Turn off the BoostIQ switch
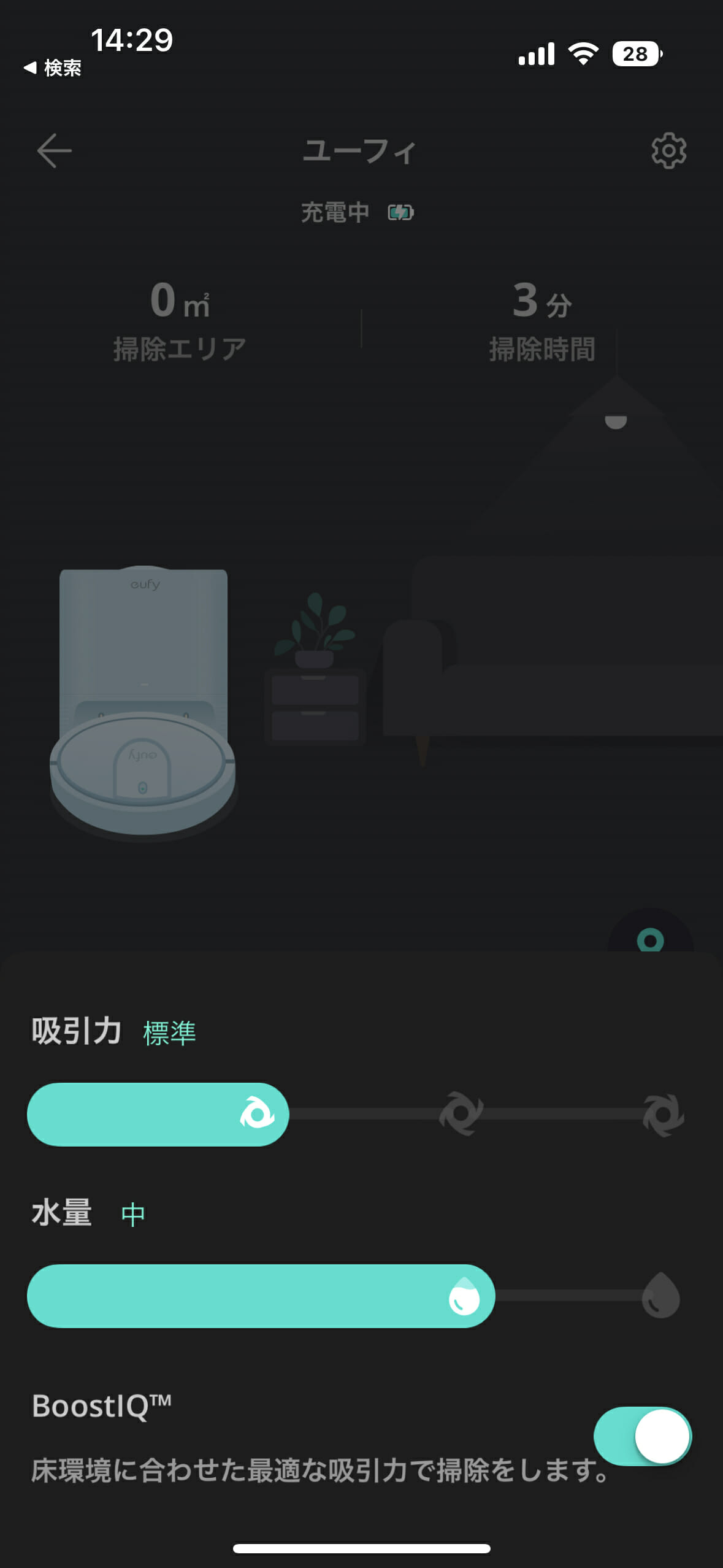723x1568 pixels. (642, 1436)
